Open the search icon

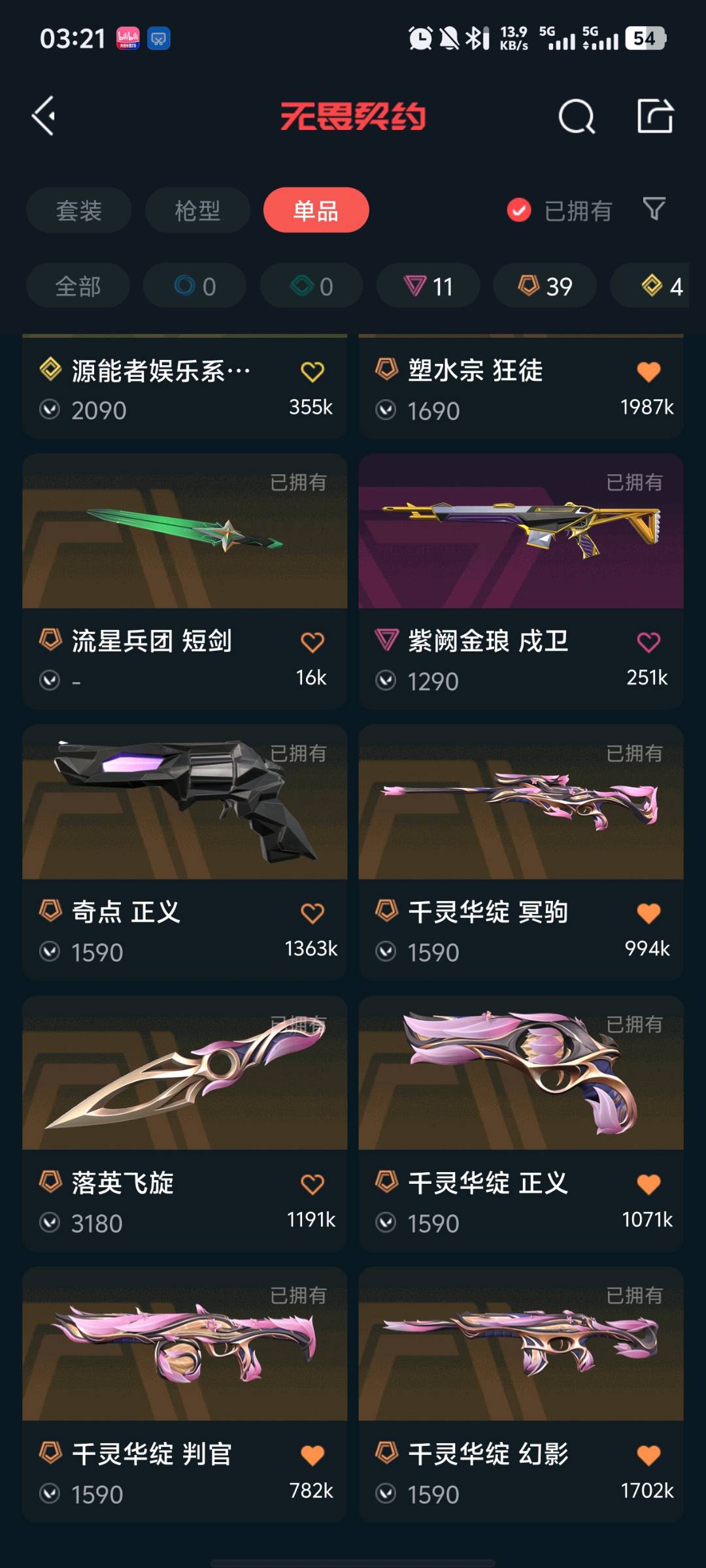[577, 117]
